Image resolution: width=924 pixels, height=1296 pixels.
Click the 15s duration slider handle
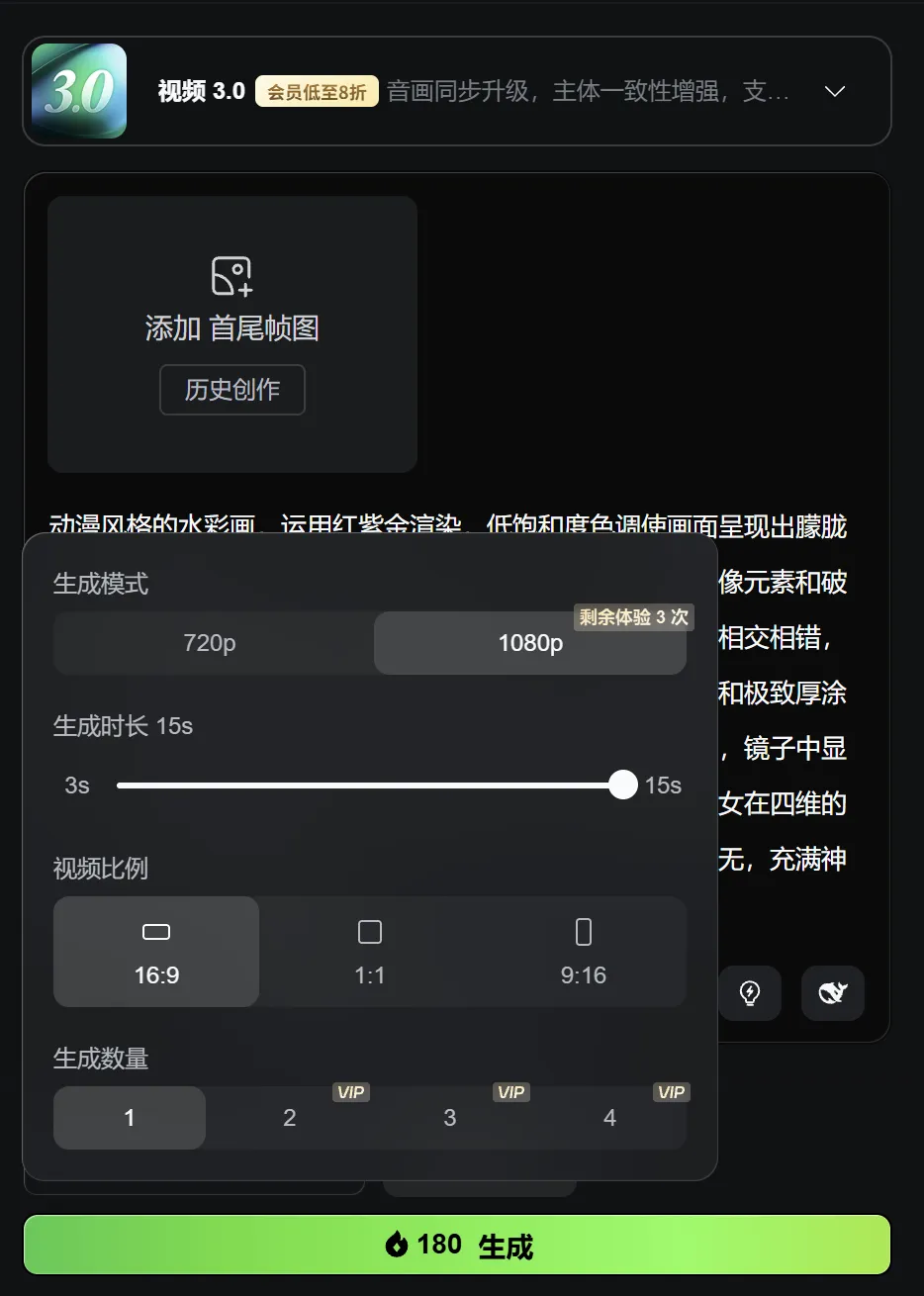pos(622,785)
